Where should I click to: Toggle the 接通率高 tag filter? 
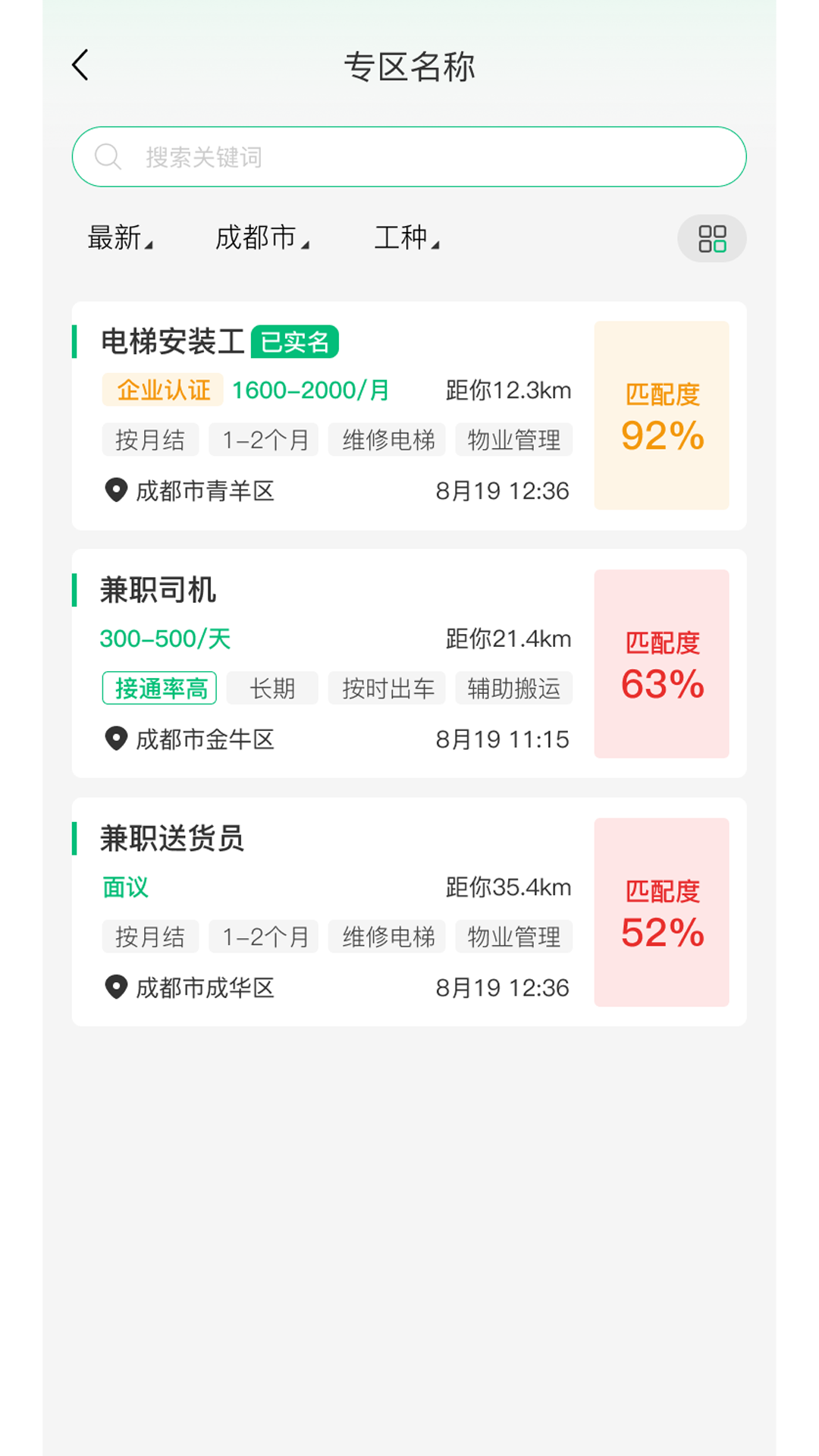pyautogui.click(x=158, y=688)
